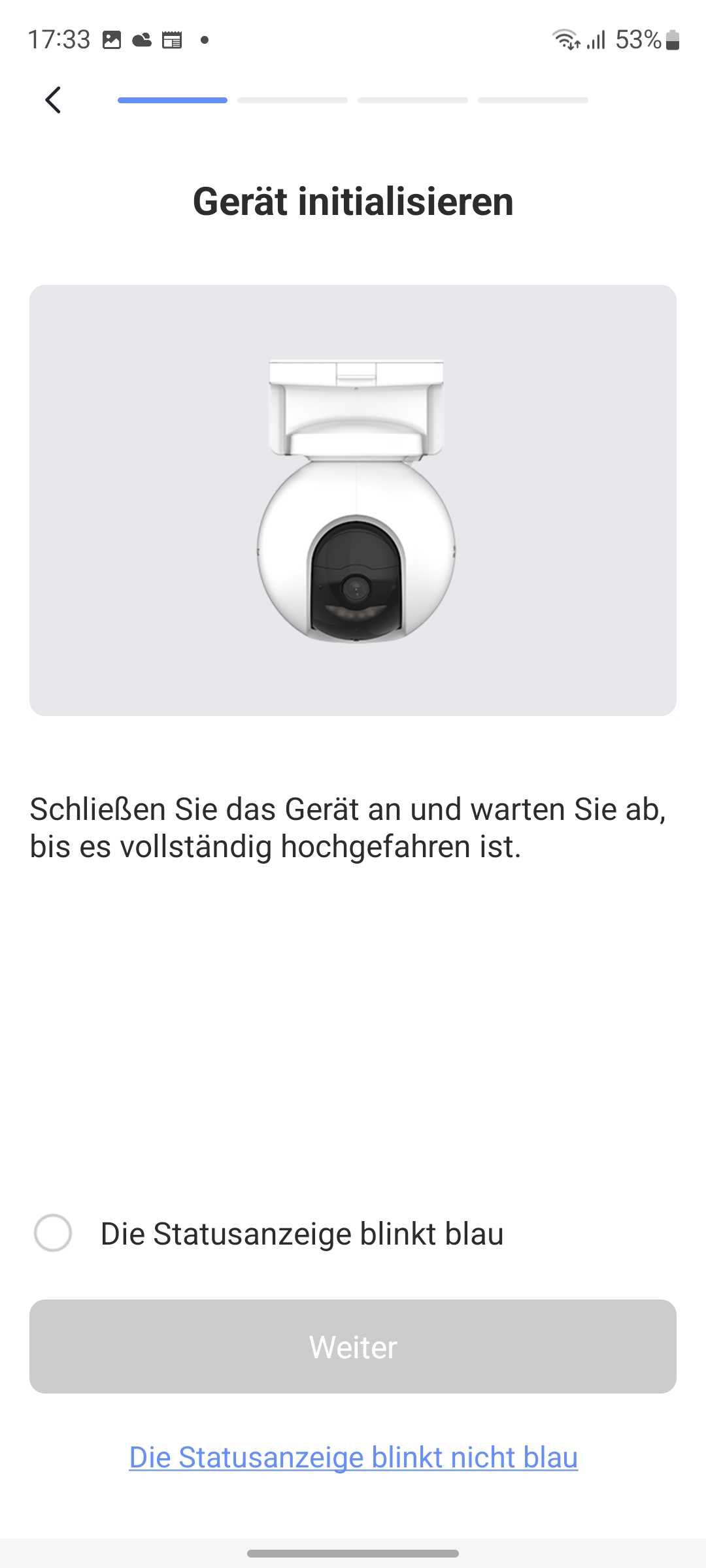Open 'Die Statusanzeige blinkt nicht blau' link
Image resolution: width=706 pixels, height=1568 pixels.
(x=353, y=1457)
